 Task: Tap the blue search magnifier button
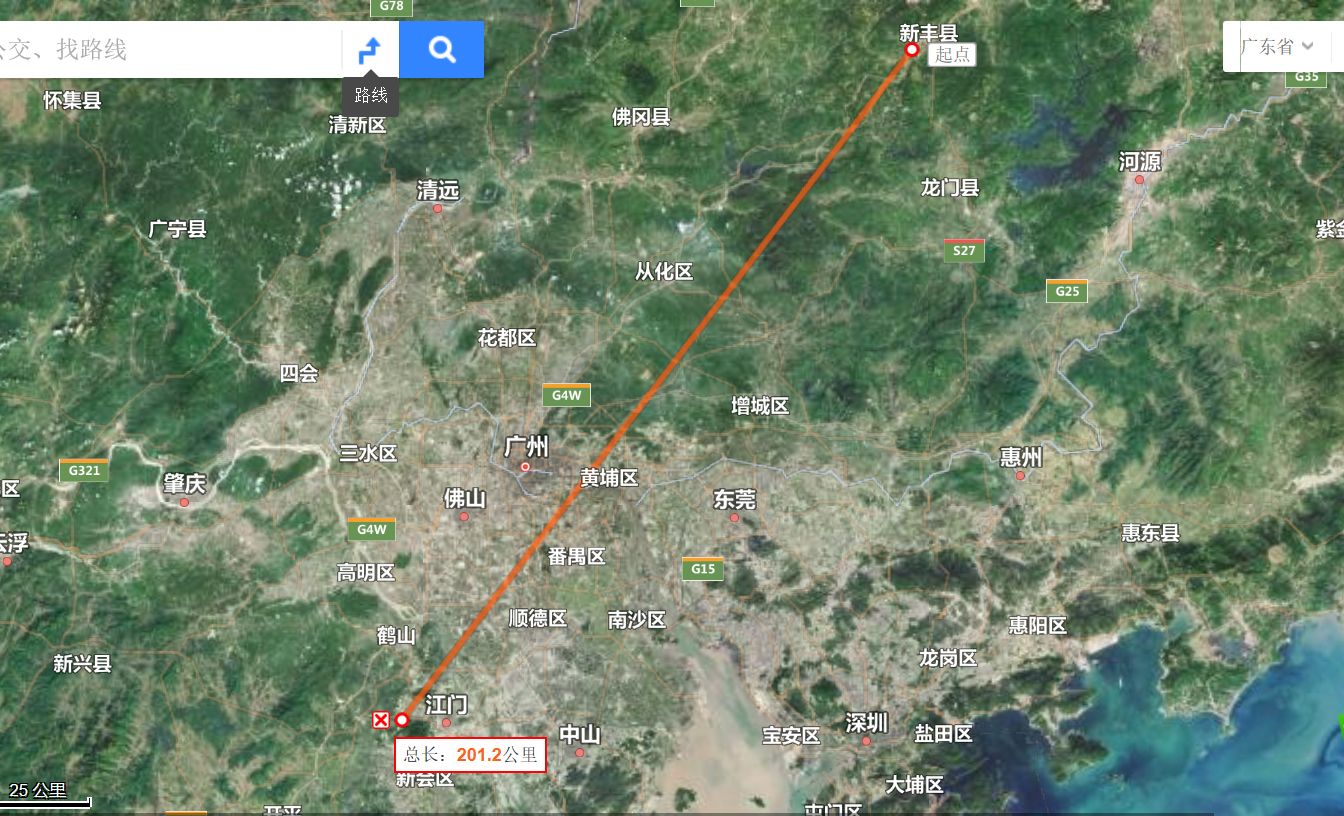tap(441, 49)
